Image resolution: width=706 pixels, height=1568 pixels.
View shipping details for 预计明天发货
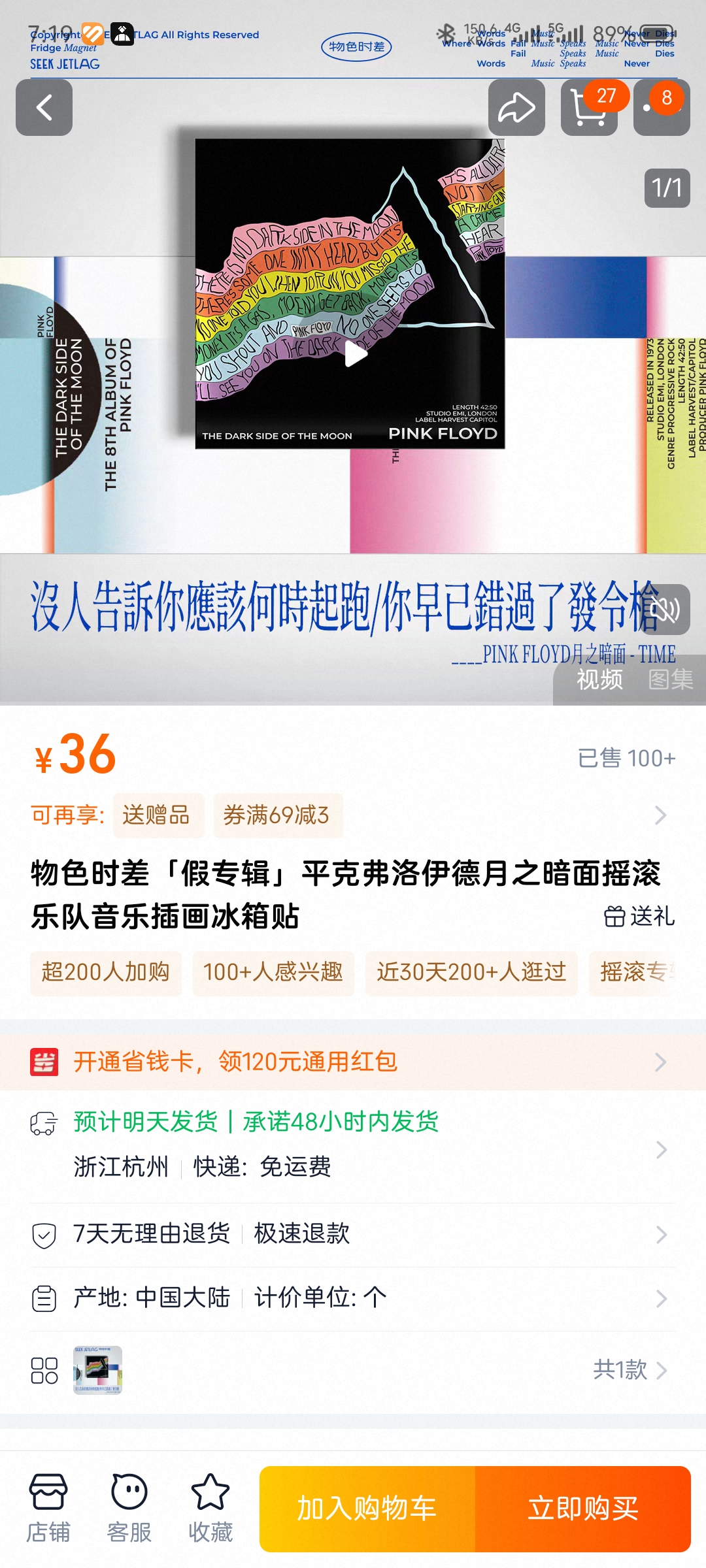tap(353, 1143)
